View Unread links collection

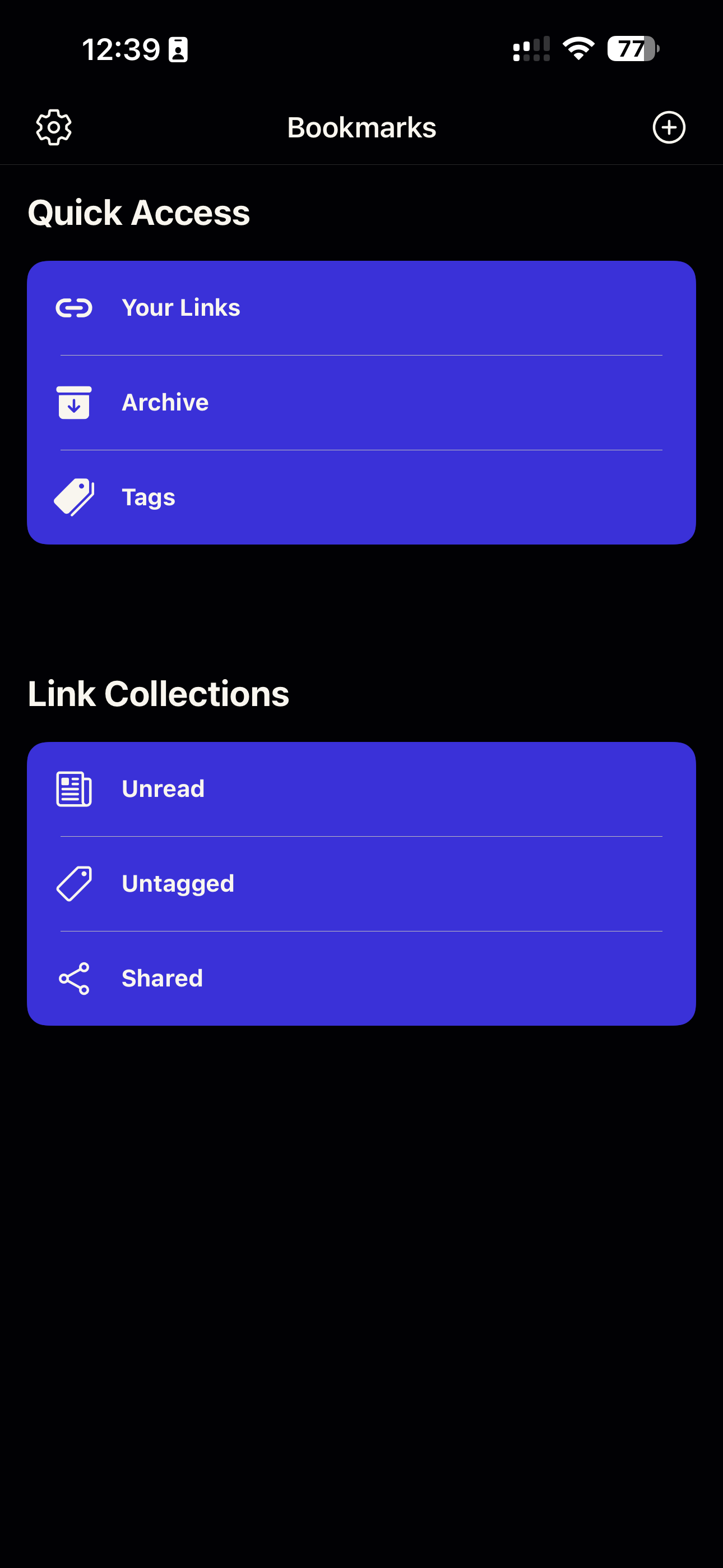coord(361,789)
